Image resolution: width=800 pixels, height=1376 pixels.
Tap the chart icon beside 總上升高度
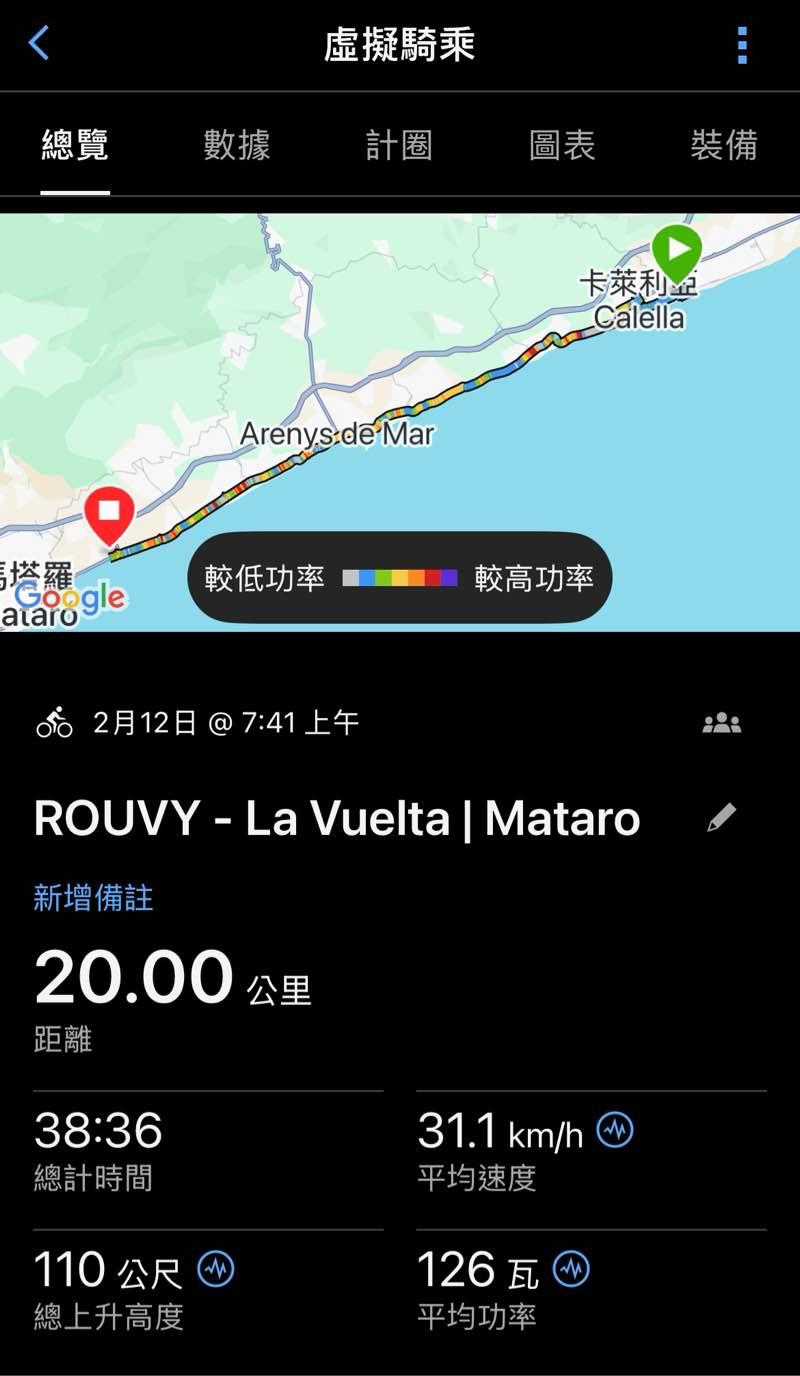click(216, 1269)
